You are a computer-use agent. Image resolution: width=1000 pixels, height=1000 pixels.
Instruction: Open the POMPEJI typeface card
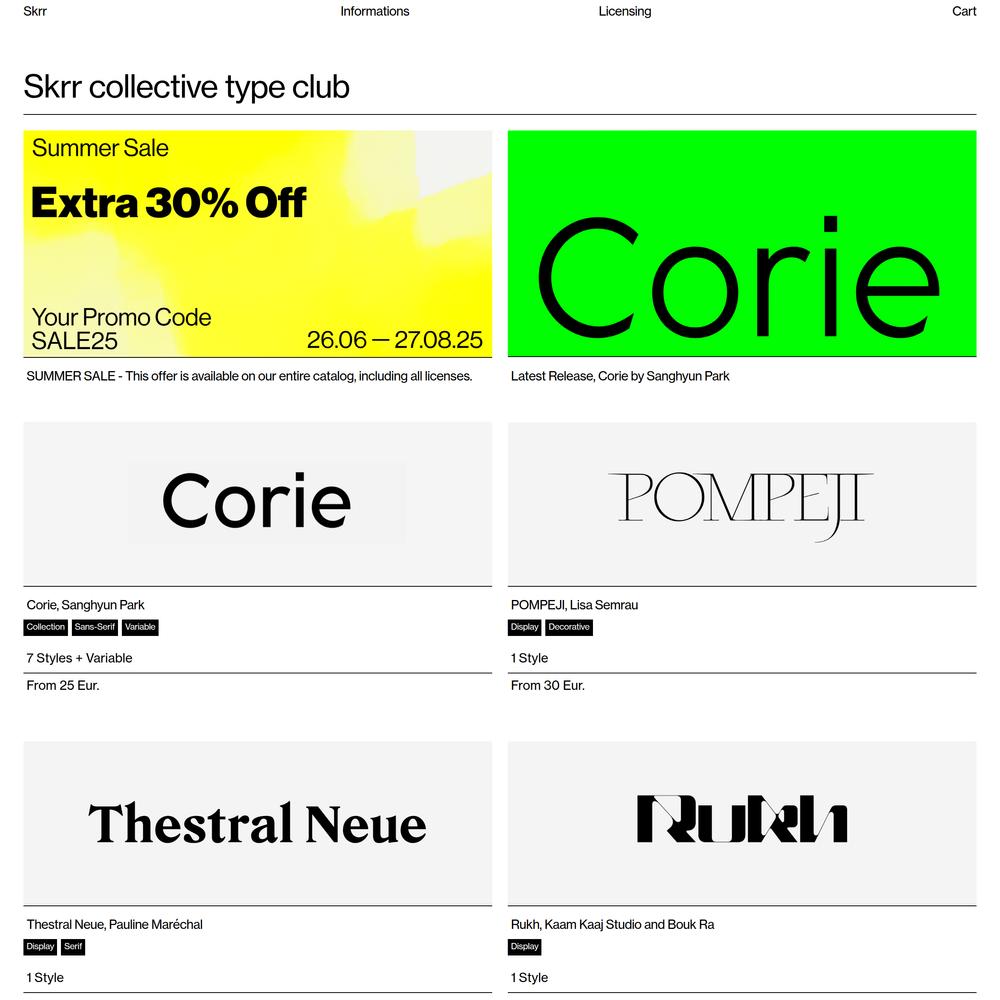(741, 503)
